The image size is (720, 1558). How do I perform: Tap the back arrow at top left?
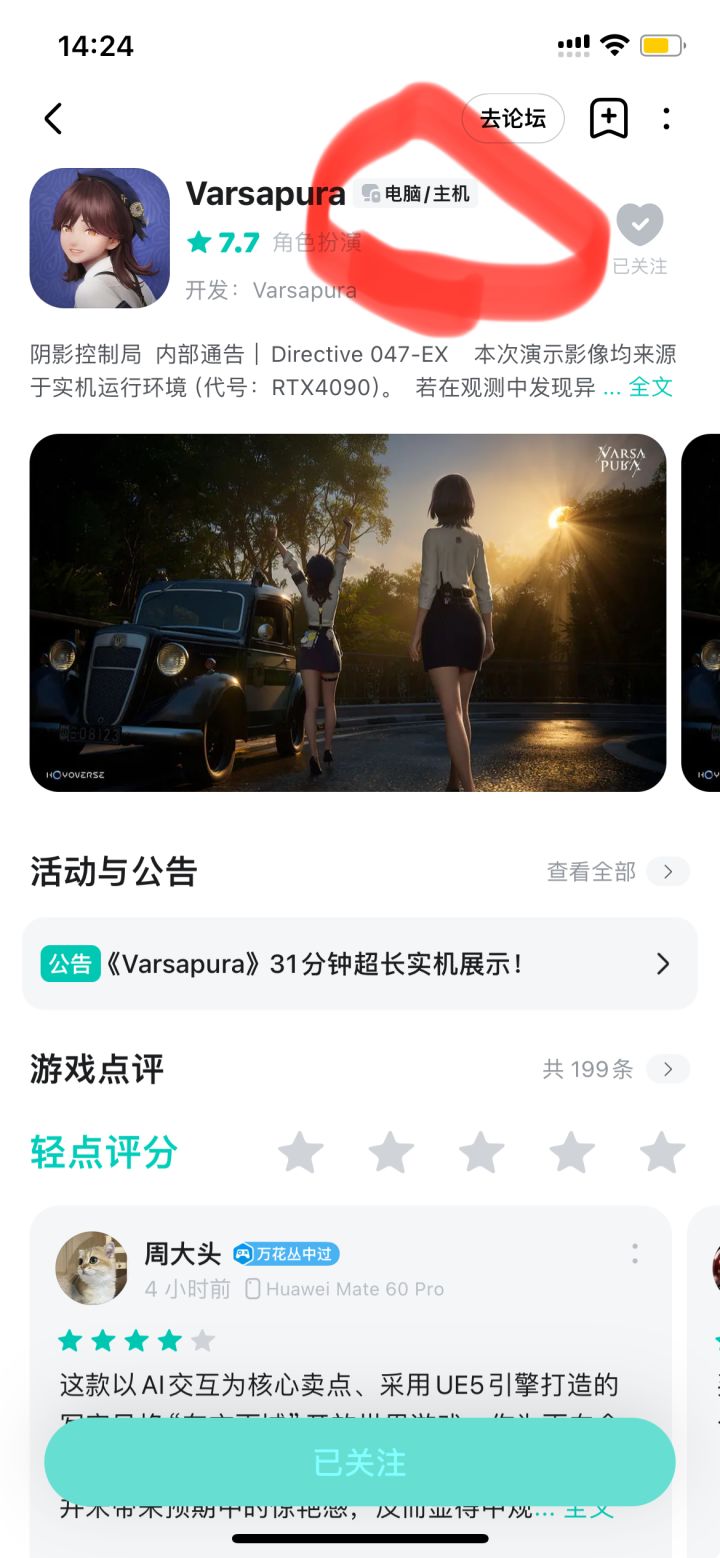coord(54,118)
